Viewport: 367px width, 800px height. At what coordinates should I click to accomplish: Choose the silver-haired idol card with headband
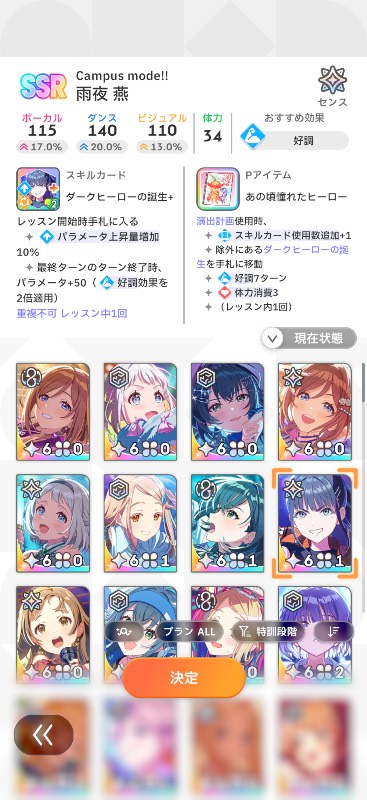coord(53,523)
